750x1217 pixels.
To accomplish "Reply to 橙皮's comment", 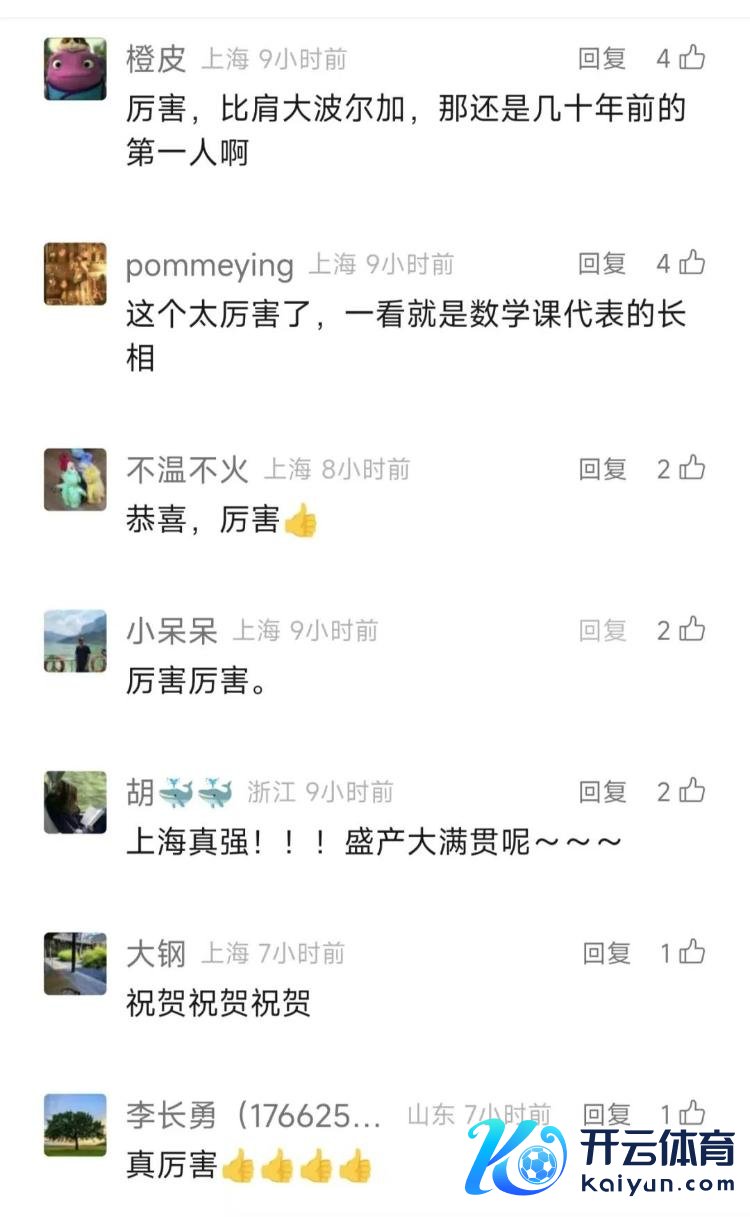I will (602, 59).
